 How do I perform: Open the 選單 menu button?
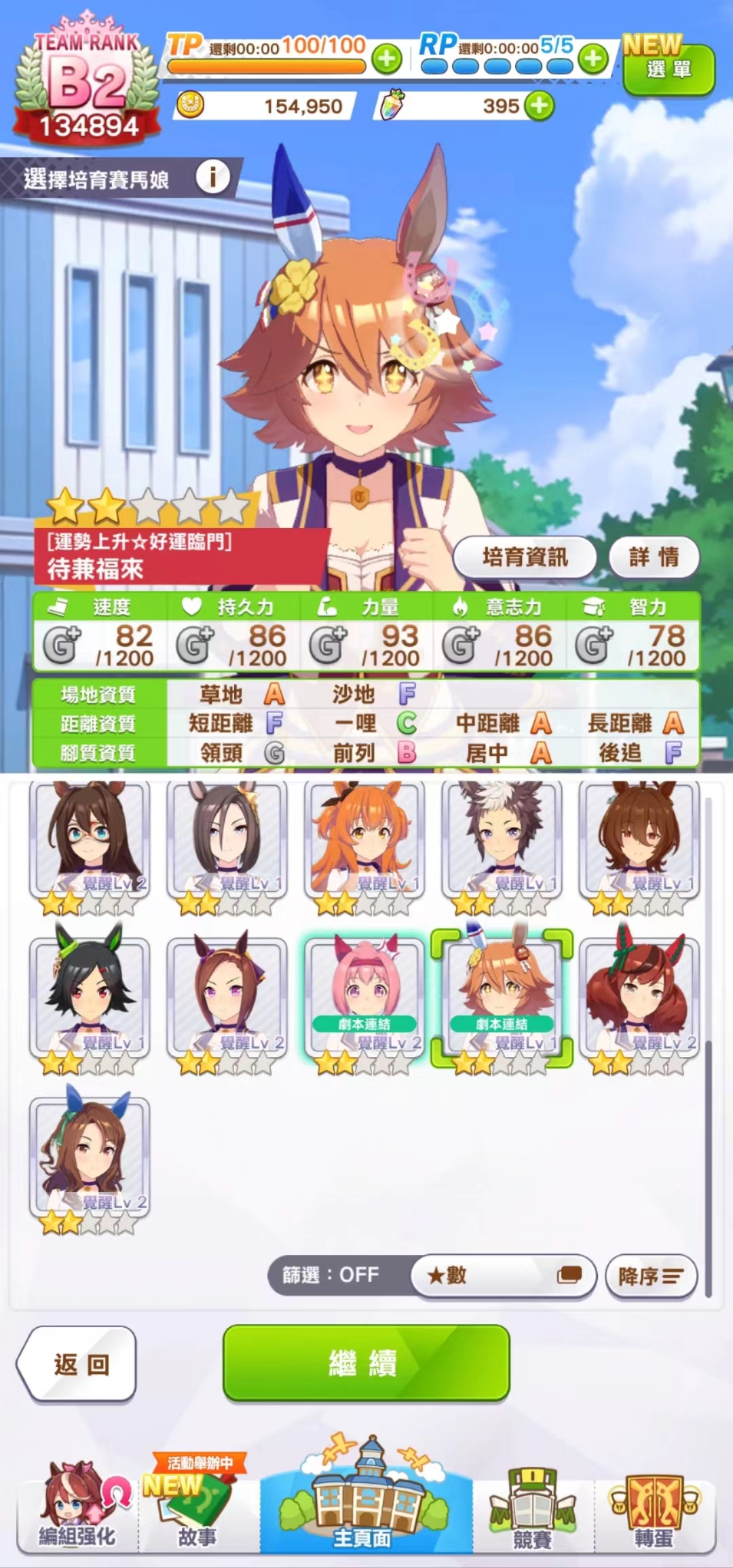click(x=669, y=69)
